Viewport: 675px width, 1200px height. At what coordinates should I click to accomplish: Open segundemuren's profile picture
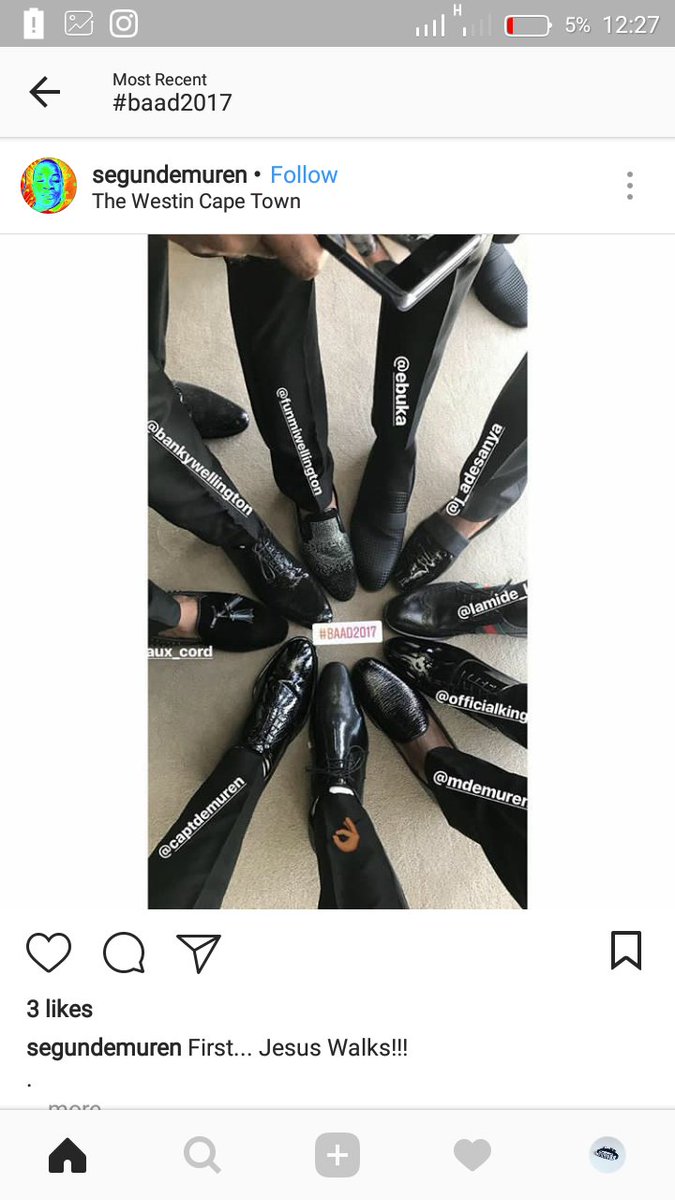[49, 186]
